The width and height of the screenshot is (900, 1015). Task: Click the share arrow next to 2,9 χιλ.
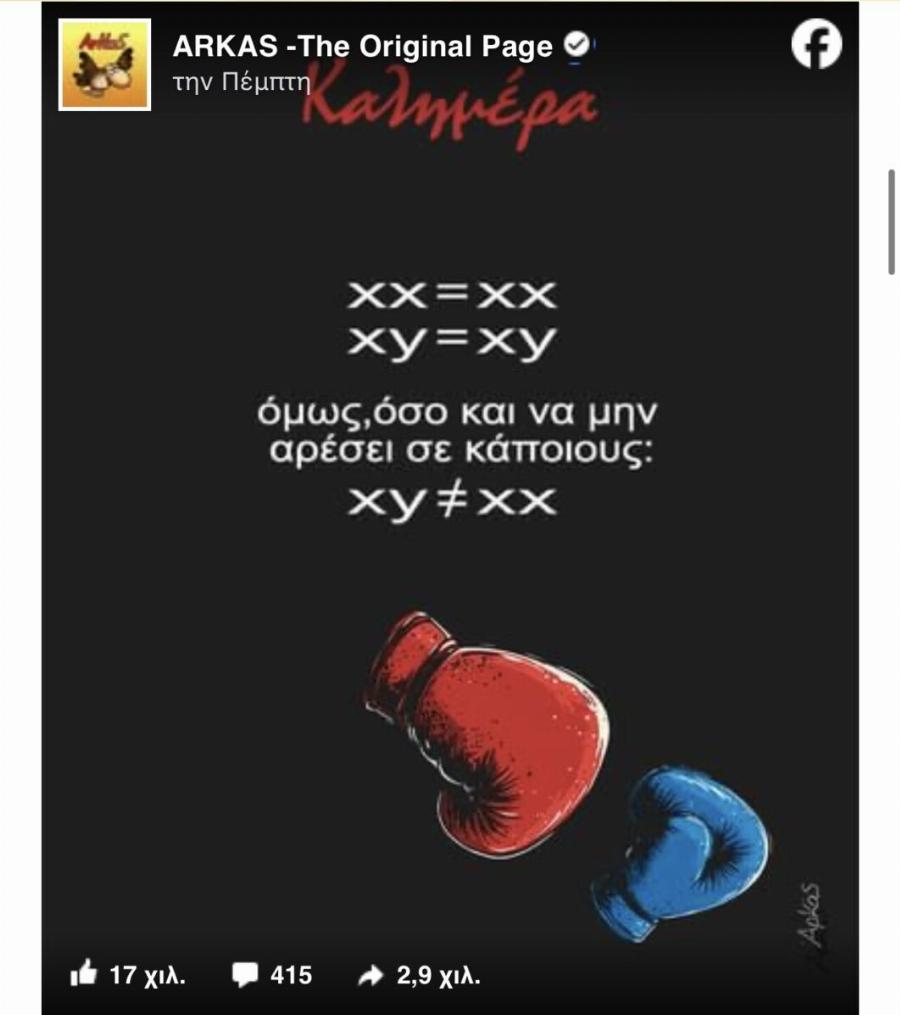(x=370, y=974)
